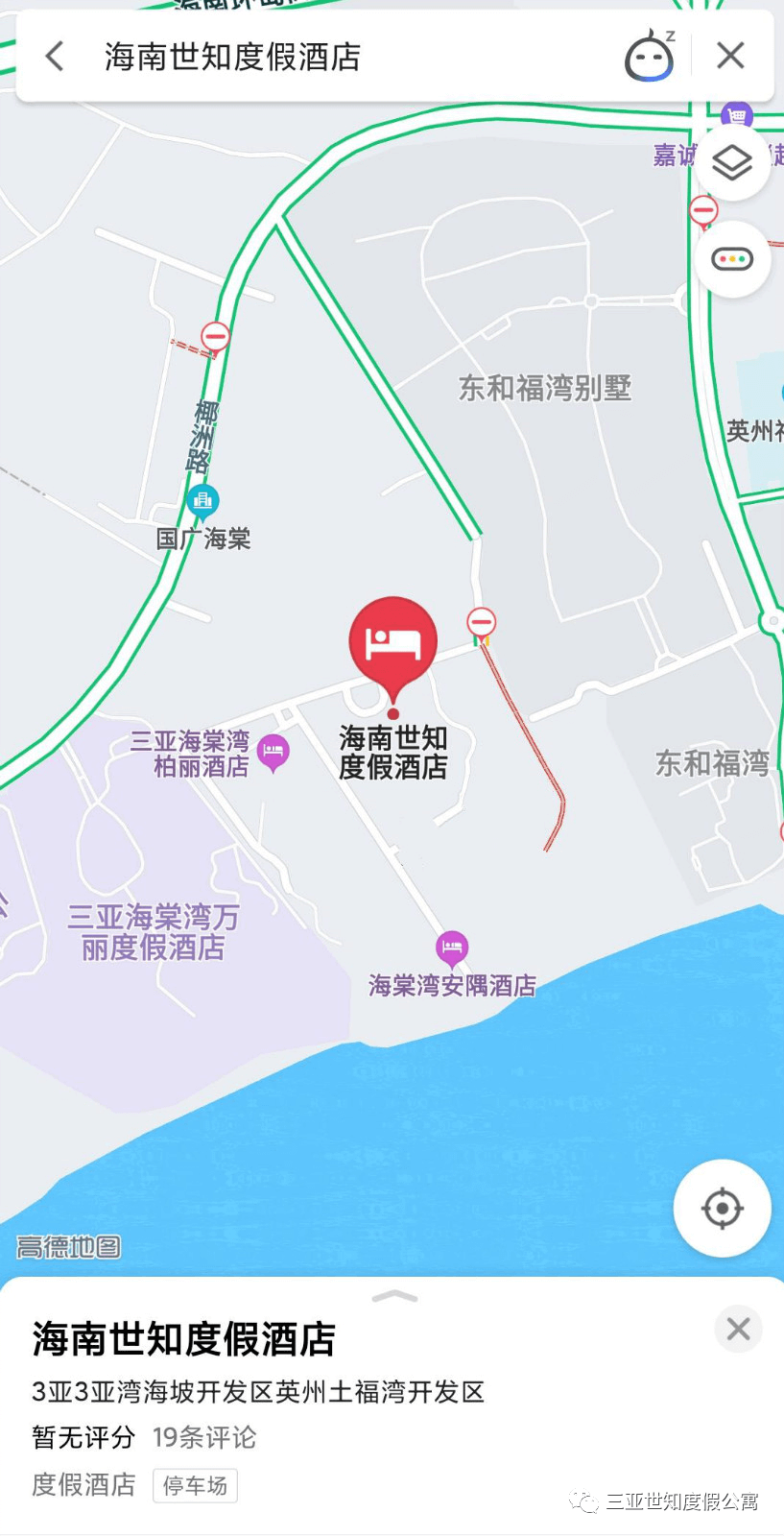Clear the search with the X icon
This screenshot has width=784, height=1536.
(730, 56)
